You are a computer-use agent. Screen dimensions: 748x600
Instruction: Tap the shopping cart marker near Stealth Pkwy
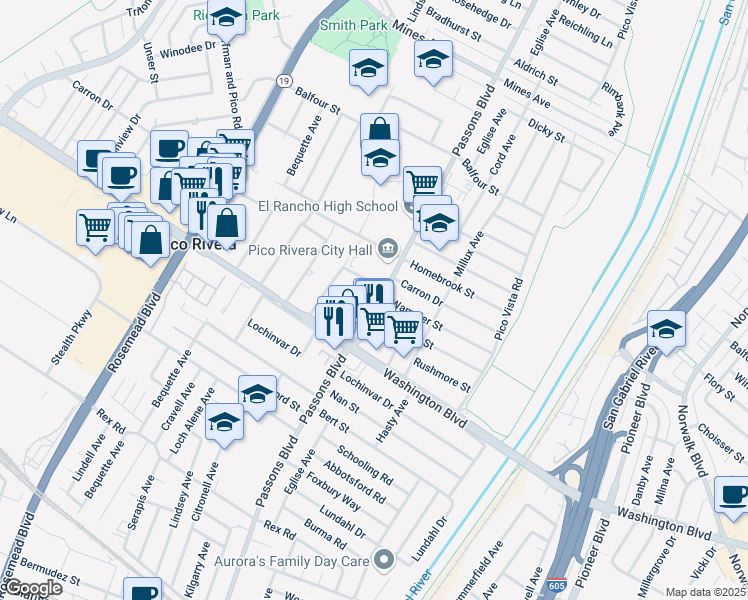pos(95,227)
